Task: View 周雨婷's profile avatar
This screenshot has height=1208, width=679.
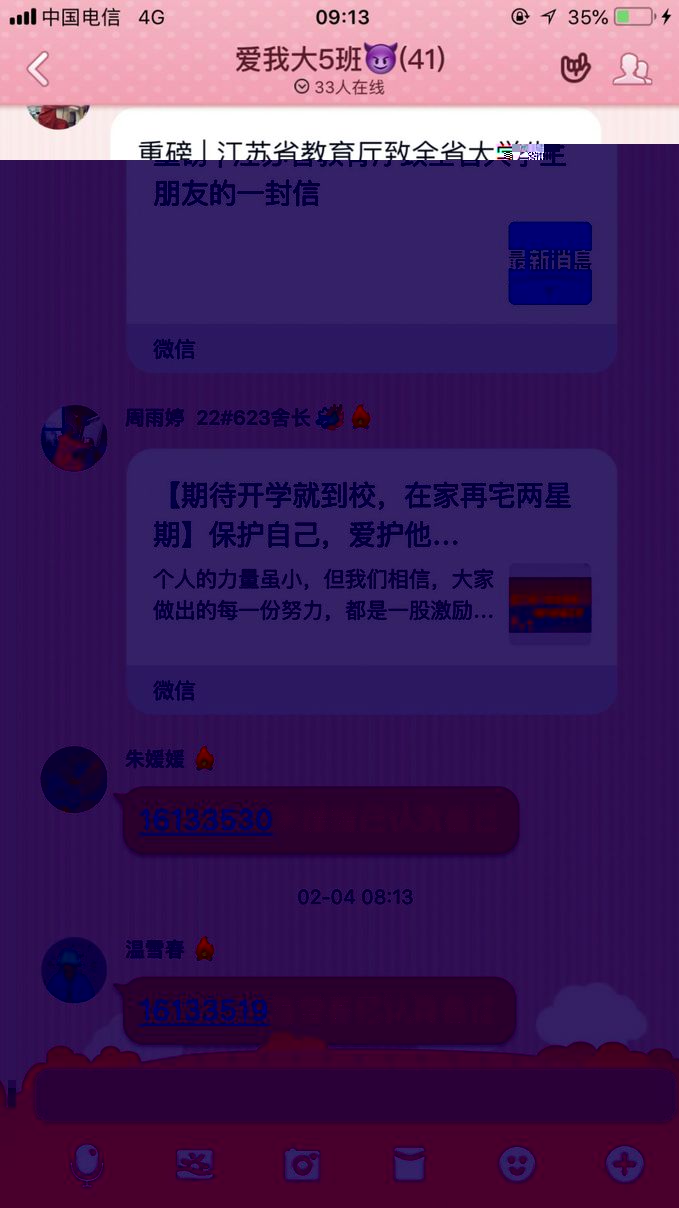Action: click(74, 438)
